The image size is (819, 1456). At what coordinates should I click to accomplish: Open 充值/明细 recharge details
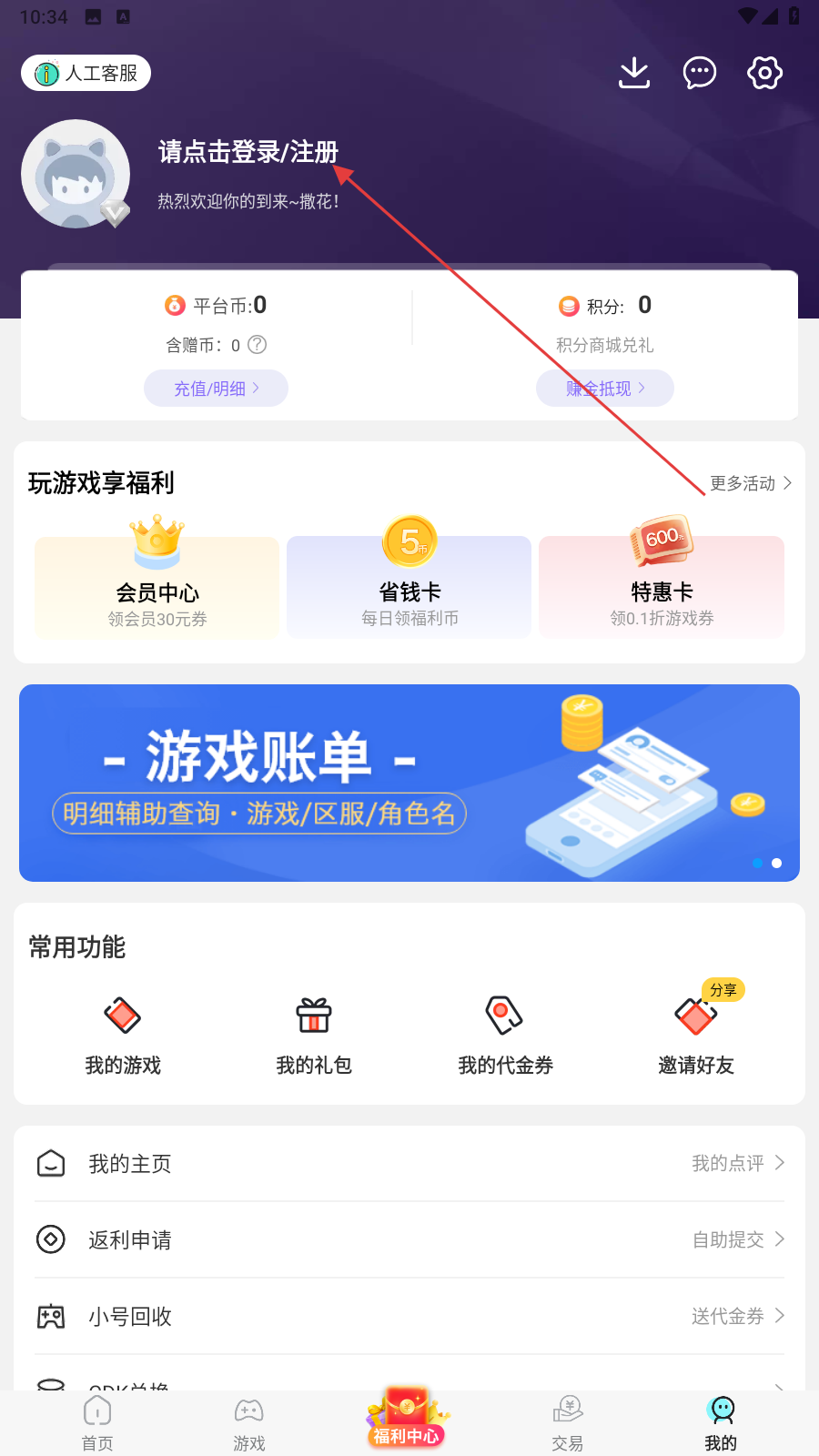coord(217,389)
